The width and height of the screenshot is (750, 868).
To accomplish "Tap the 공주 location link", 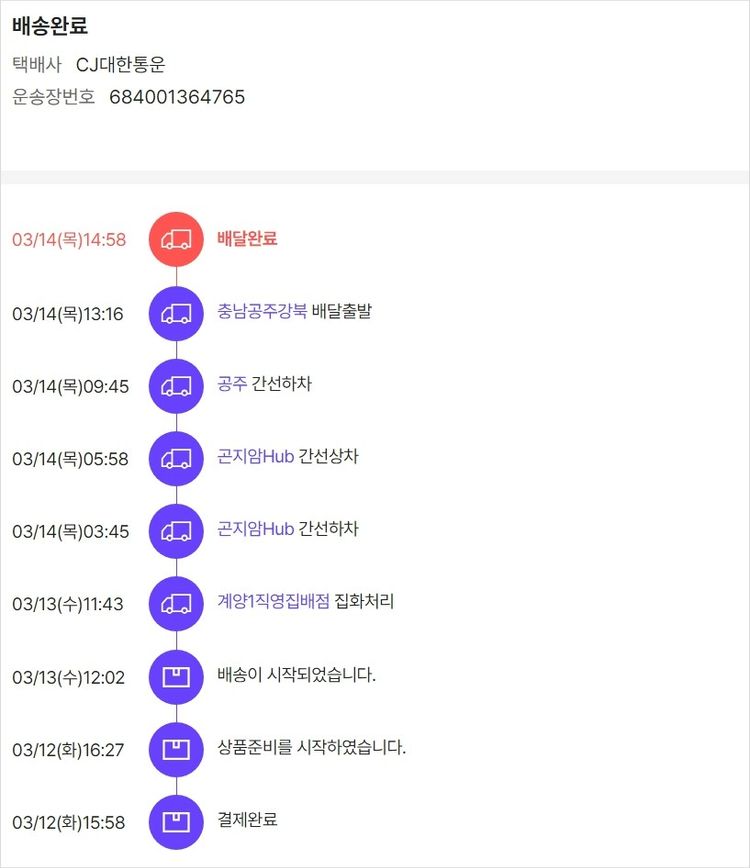I will [232, 384].
